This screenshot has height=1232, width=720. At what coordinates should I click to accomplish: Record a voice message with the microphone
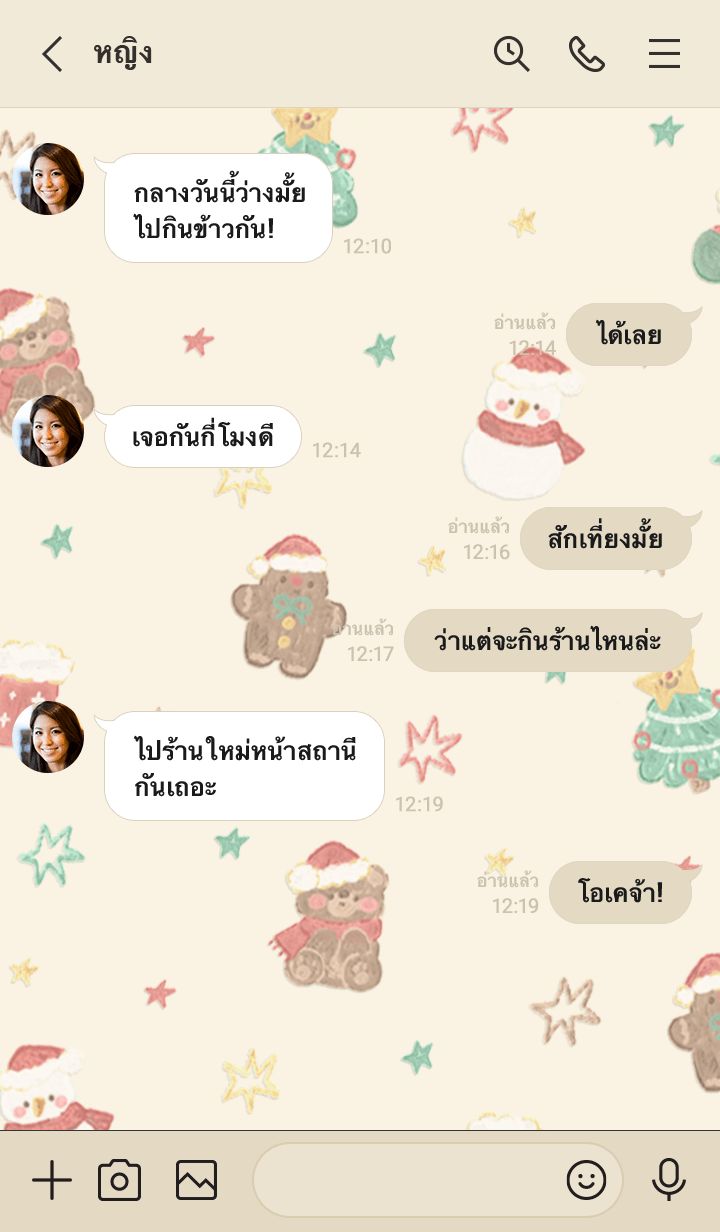tap(668, 1181)
